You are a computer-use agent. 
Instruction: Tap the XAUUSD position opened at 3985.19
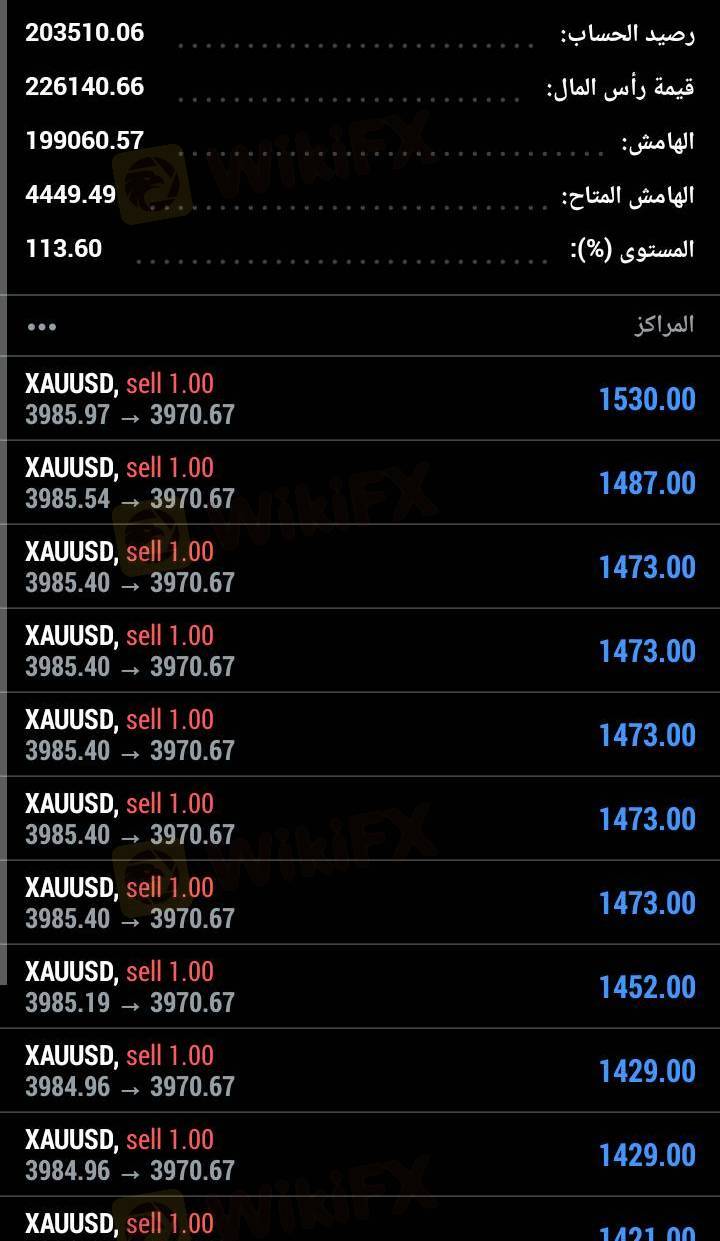(360, 987)
